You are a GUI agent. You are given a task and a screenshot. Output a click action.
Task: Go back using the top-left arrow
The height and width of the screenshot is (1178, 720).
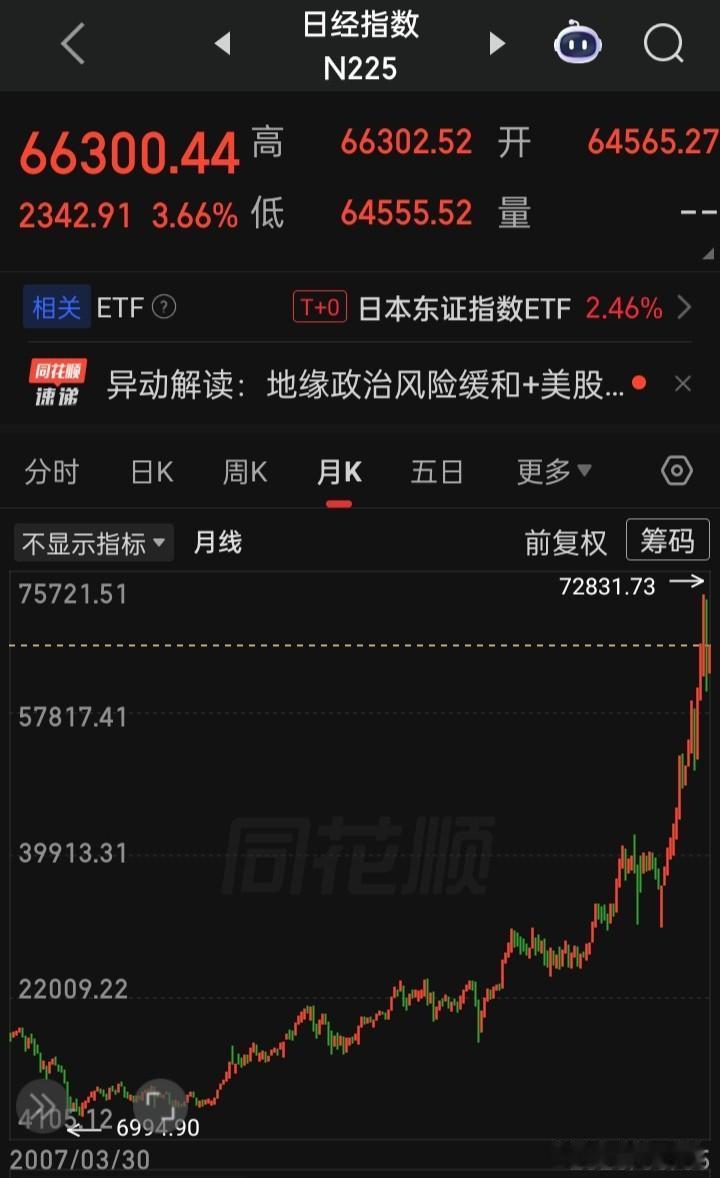click(x=73, y=44)
